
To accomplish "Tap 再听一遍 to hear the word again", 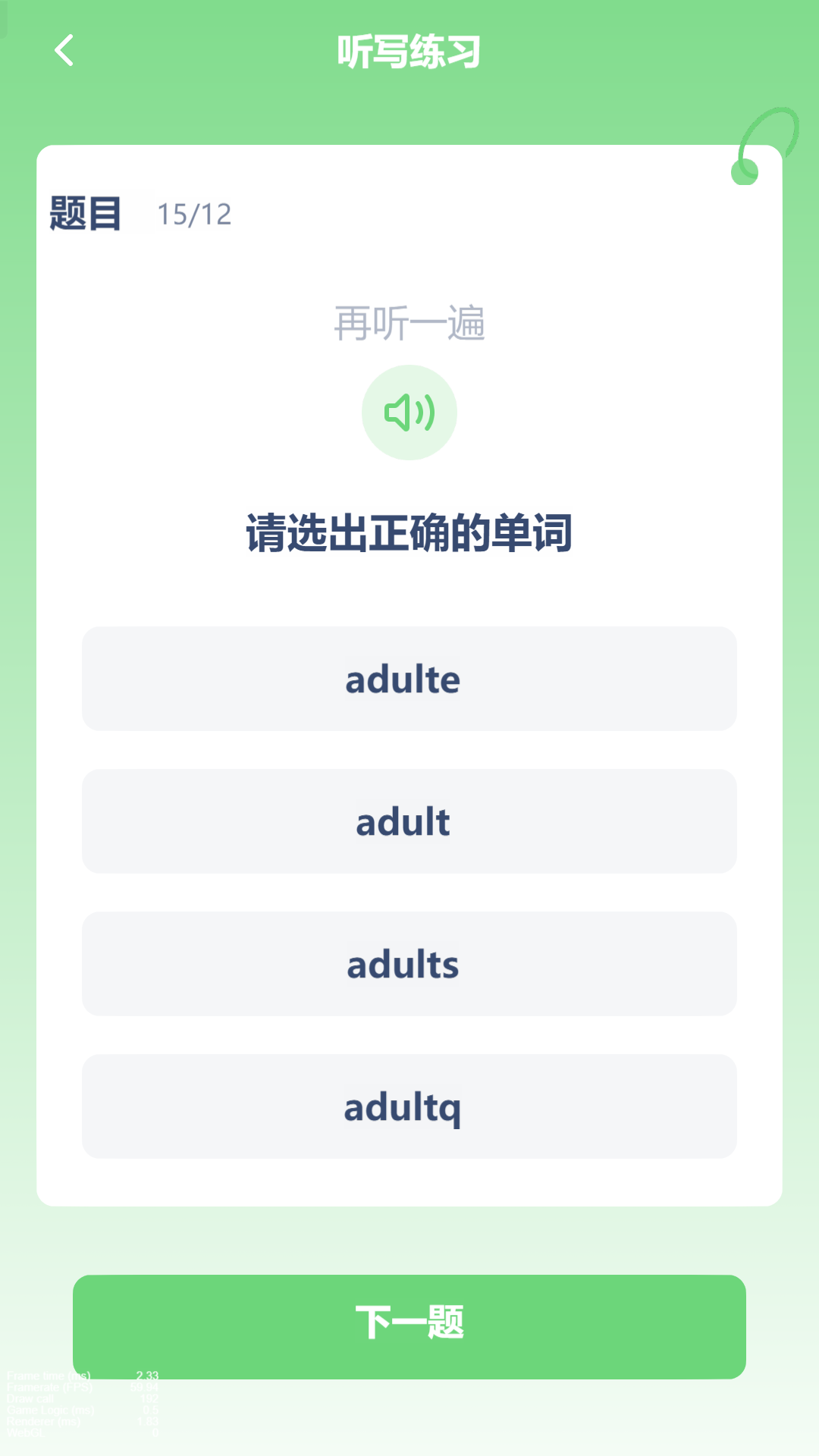I will point(410,322).
